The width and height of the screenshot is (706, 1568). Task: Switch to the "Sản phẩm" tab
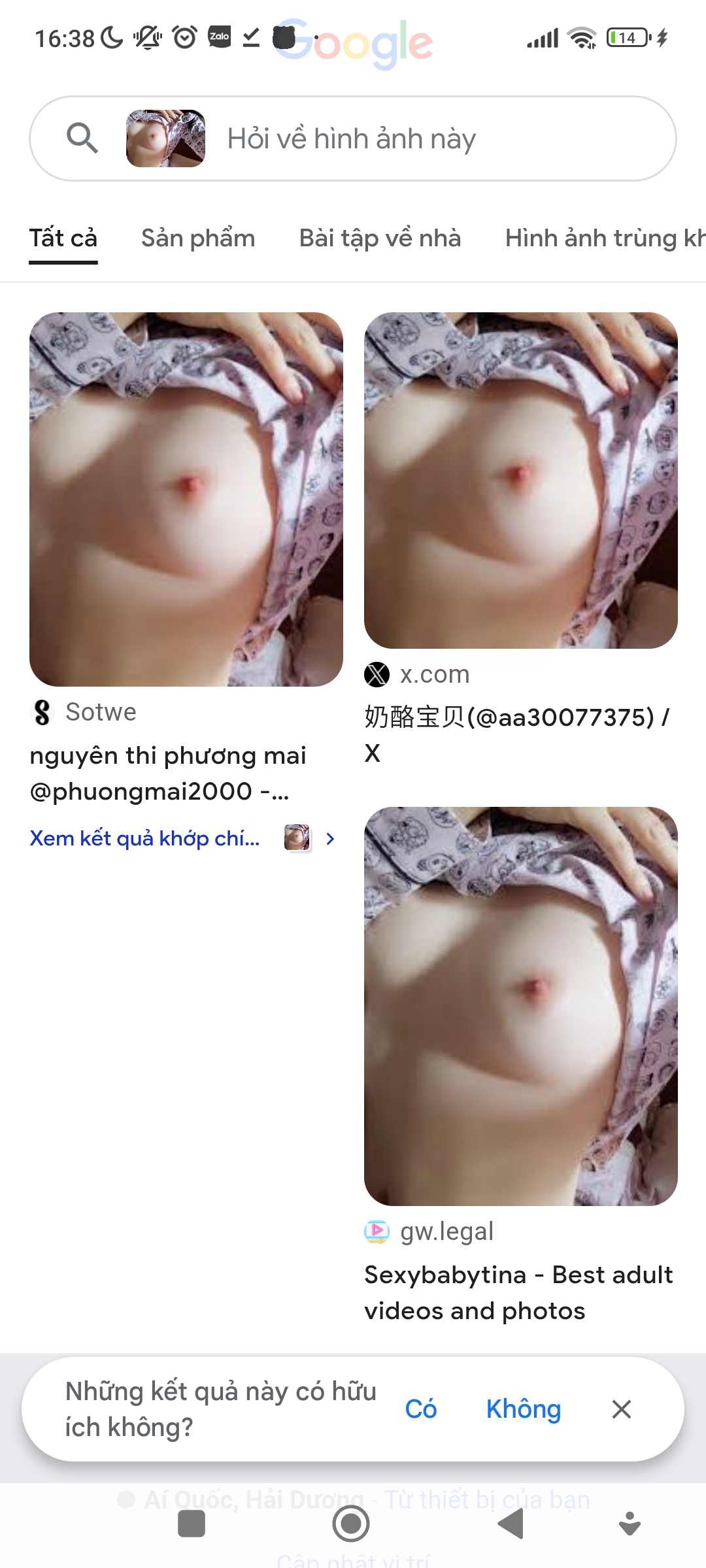(x=198, y=238)
